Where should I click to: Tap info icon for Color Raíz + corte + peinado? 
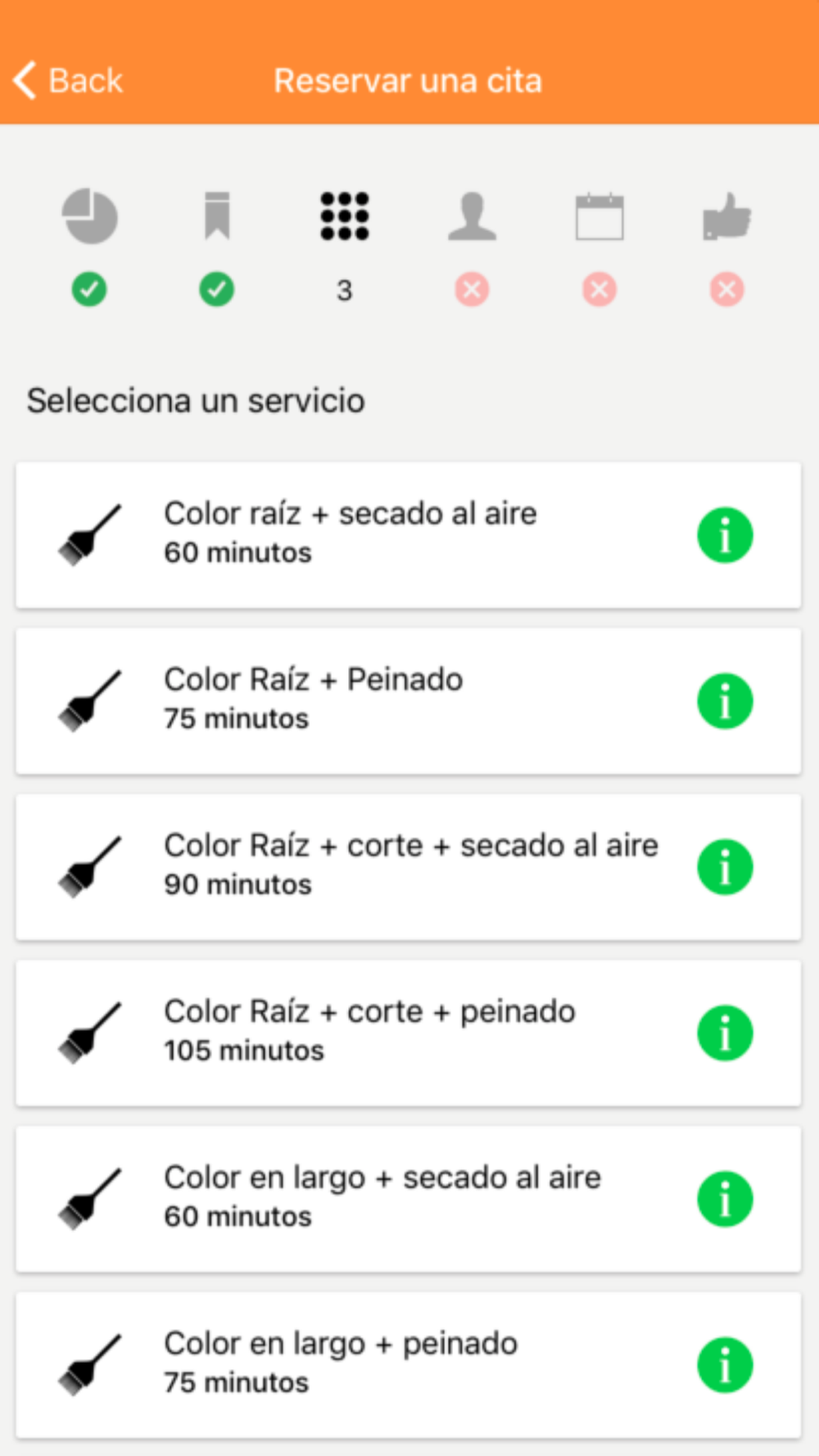(x=725, y=1033)
